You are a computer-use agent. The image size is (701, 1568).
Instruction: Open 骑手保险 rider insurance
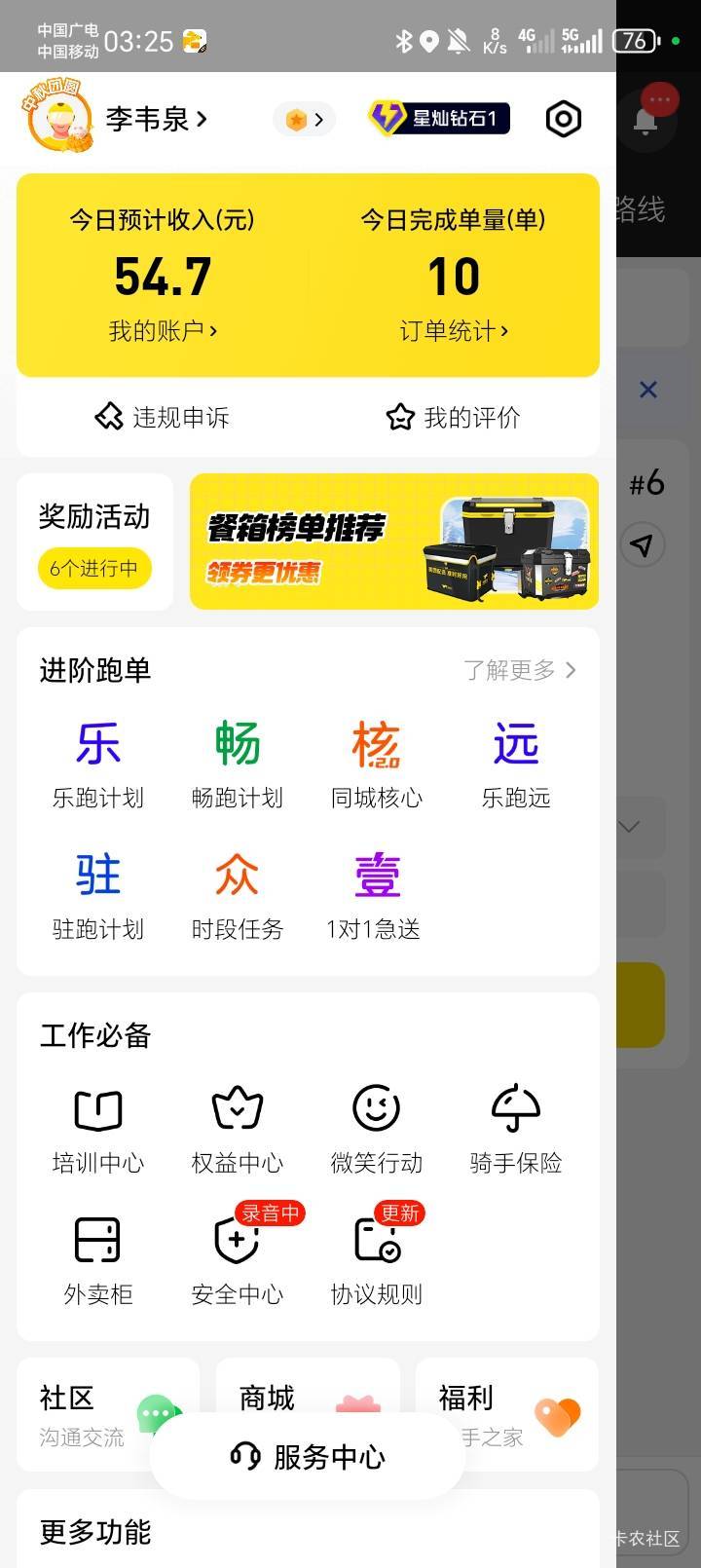pos(515,1130)
